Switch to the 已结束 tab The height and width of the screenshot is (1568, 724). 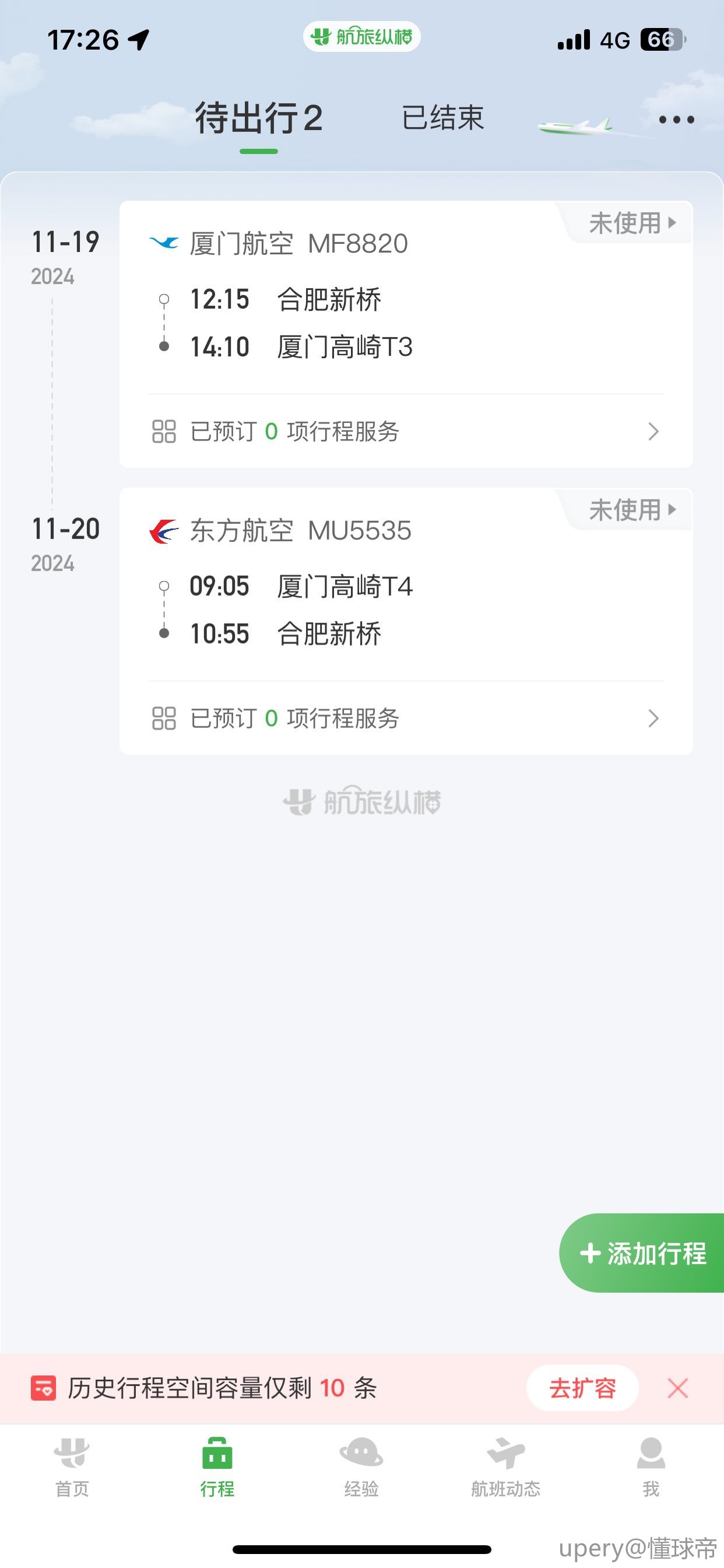coord(442,117)
